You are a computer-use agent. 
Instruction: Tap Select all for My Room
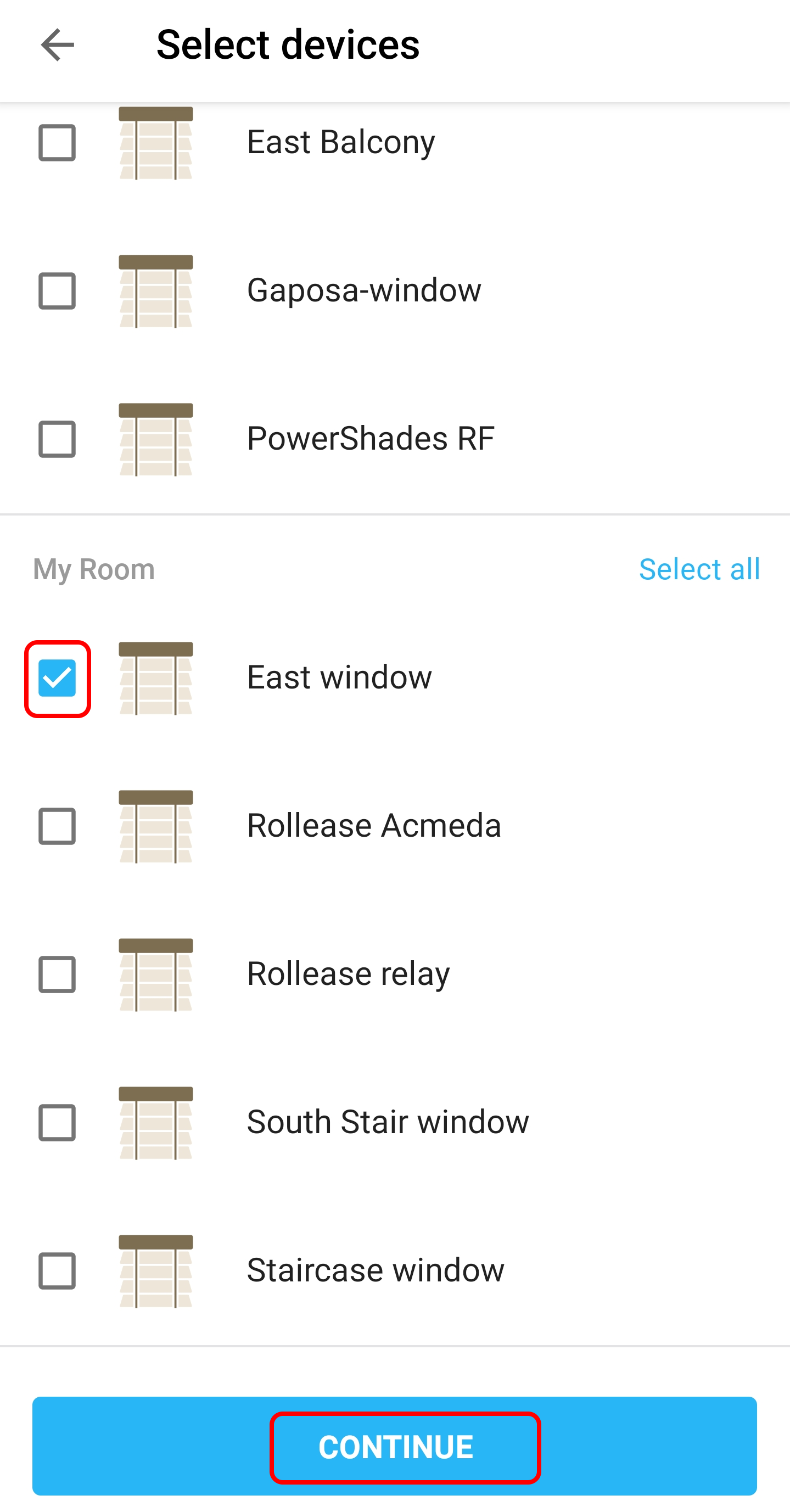(699, 569)
